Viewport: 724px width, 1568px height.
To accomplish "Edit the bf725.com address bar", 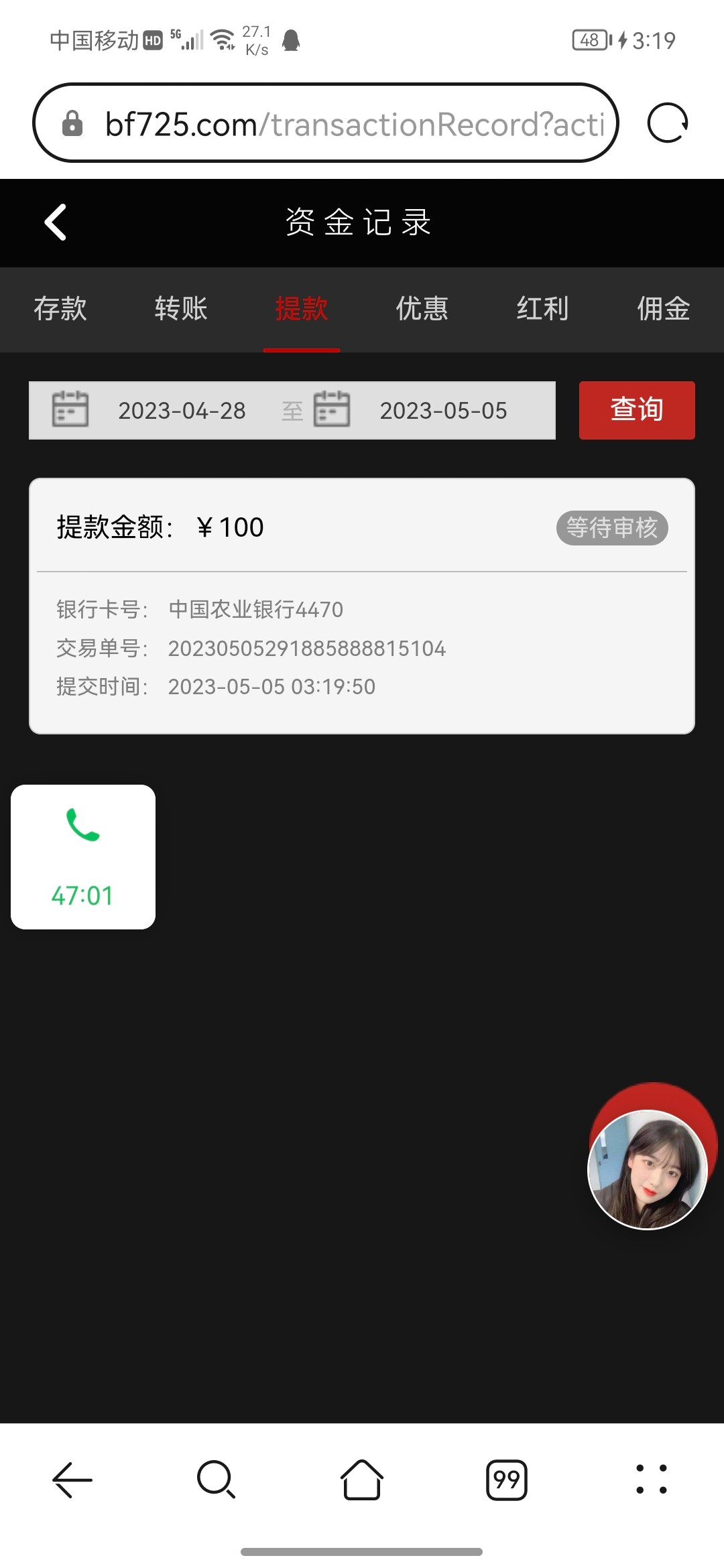I will pos(354,124).
